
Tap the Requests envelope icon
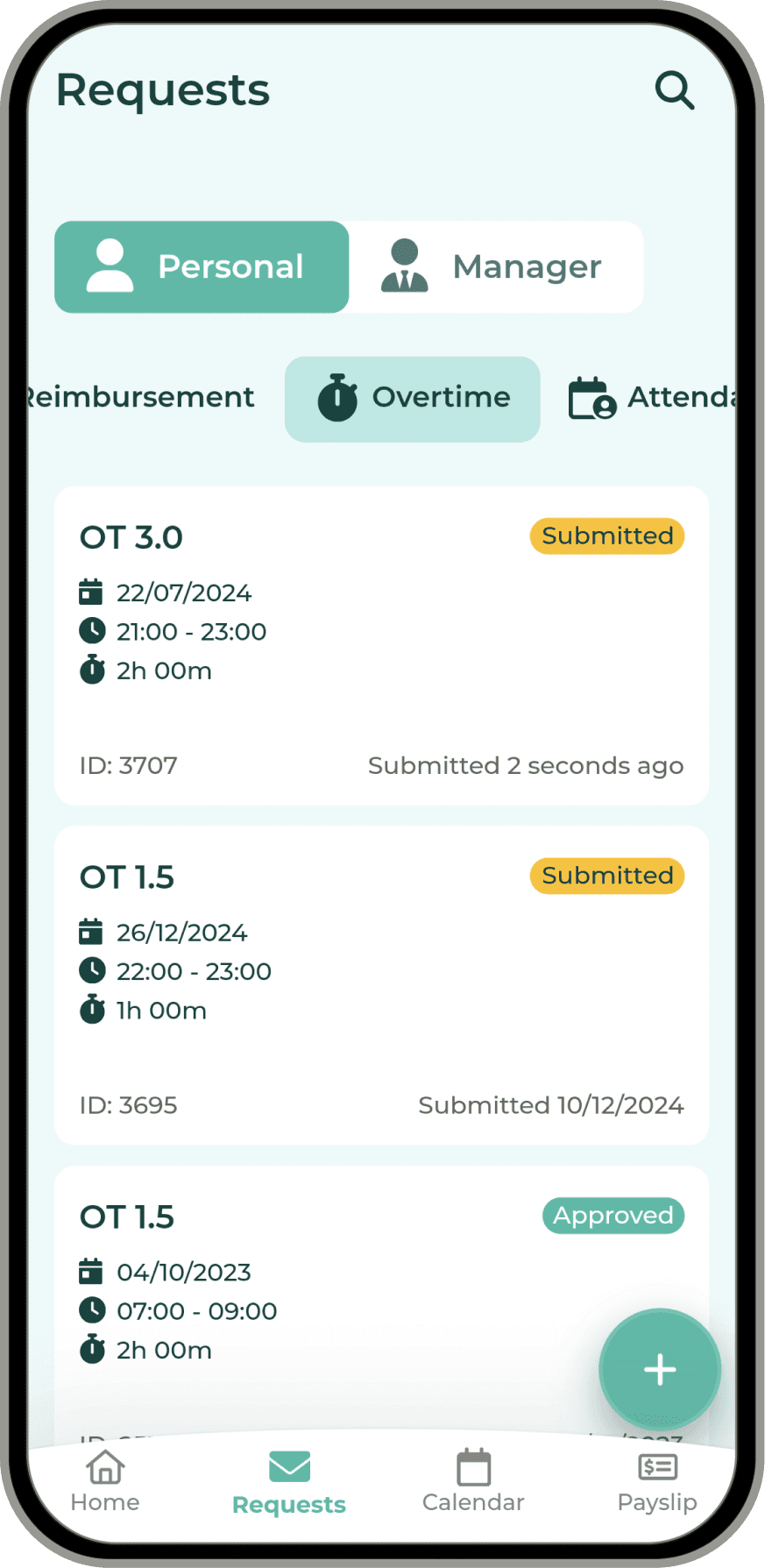[x=289, y=1467]
